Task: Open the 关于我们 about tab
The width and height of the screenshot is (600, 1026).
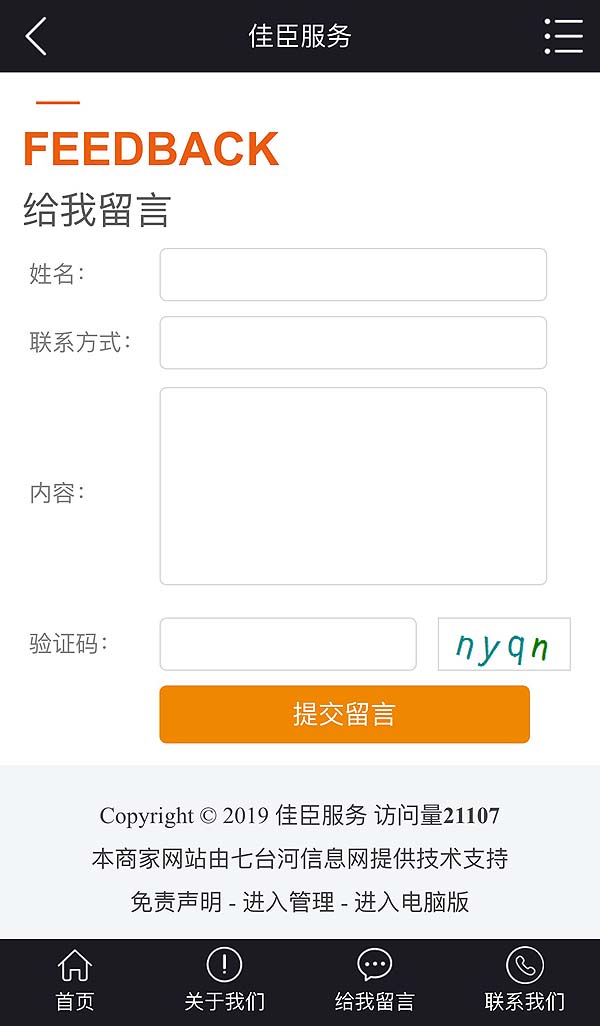Action: click(x=225, y=982)
